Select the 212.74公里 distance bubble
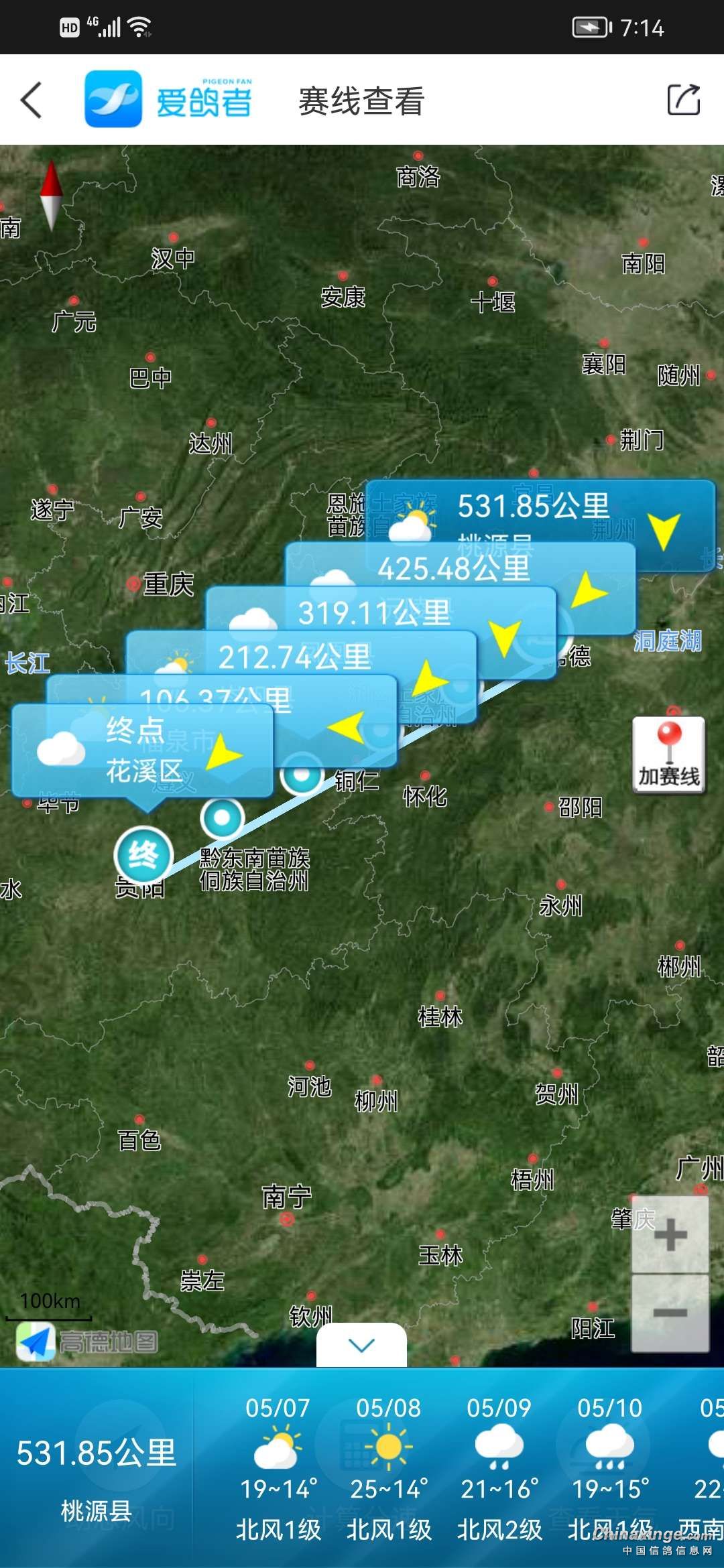The image size is (724, 1568). [295, 656]
